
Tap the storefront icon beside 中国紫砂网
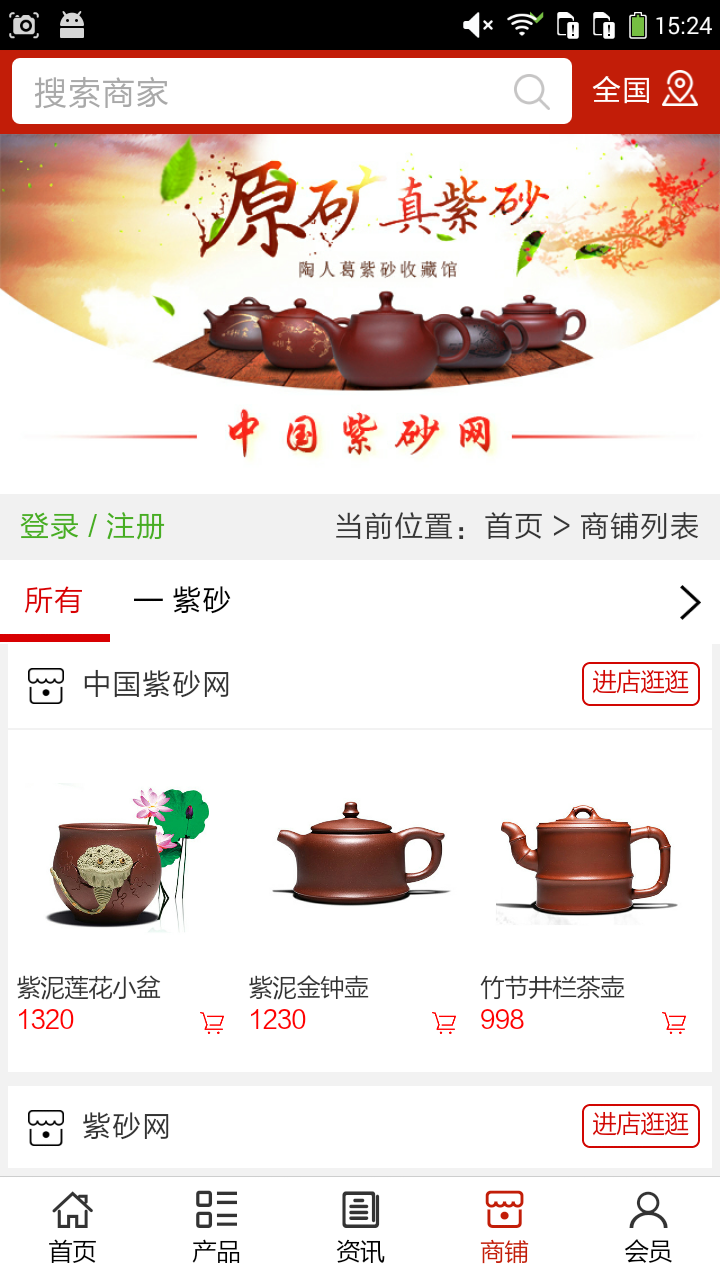pyautogui.click(x=44, y=684)
